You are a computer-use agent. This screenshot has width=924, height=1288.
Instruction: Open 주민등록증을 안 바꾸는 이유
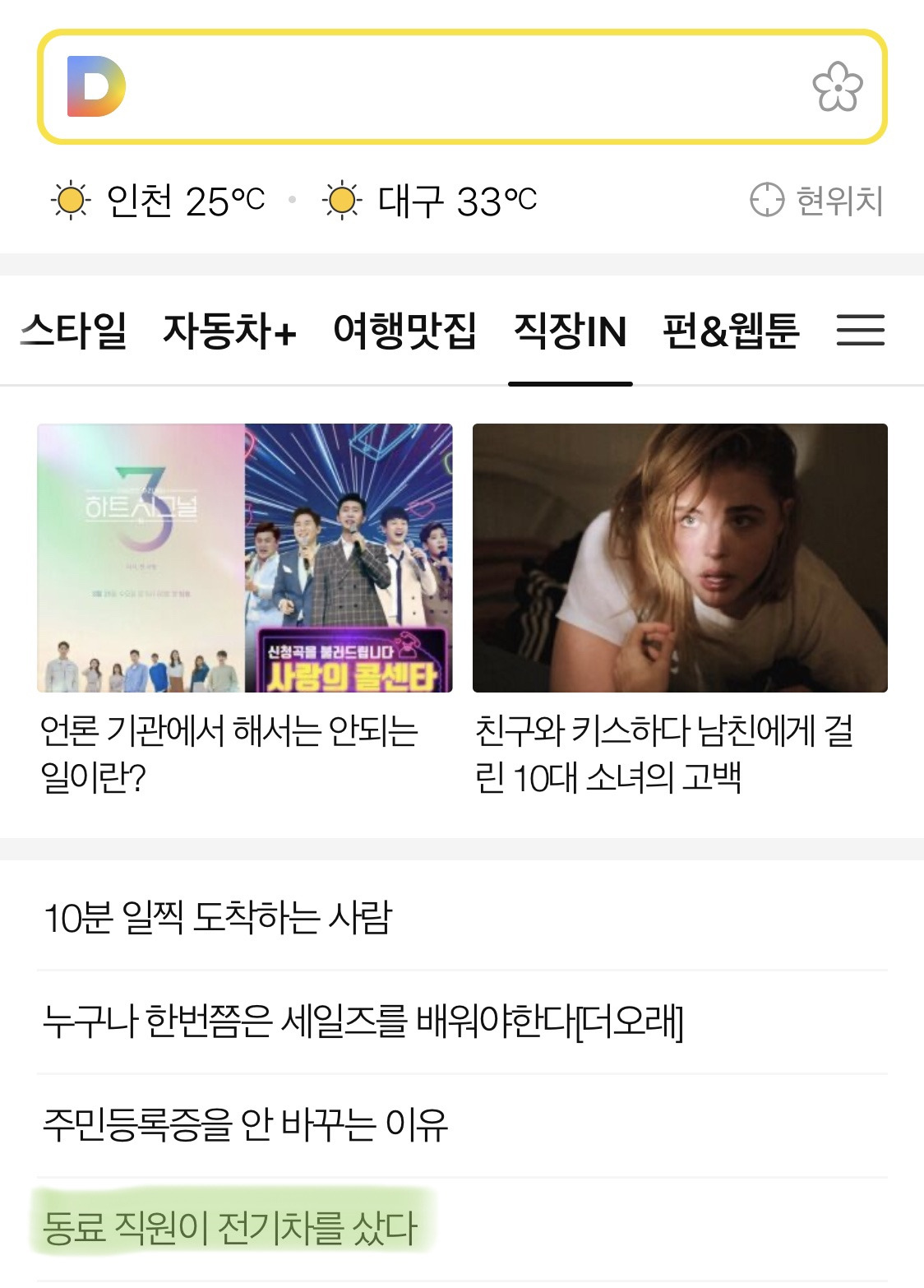(x=245, y=1125)
